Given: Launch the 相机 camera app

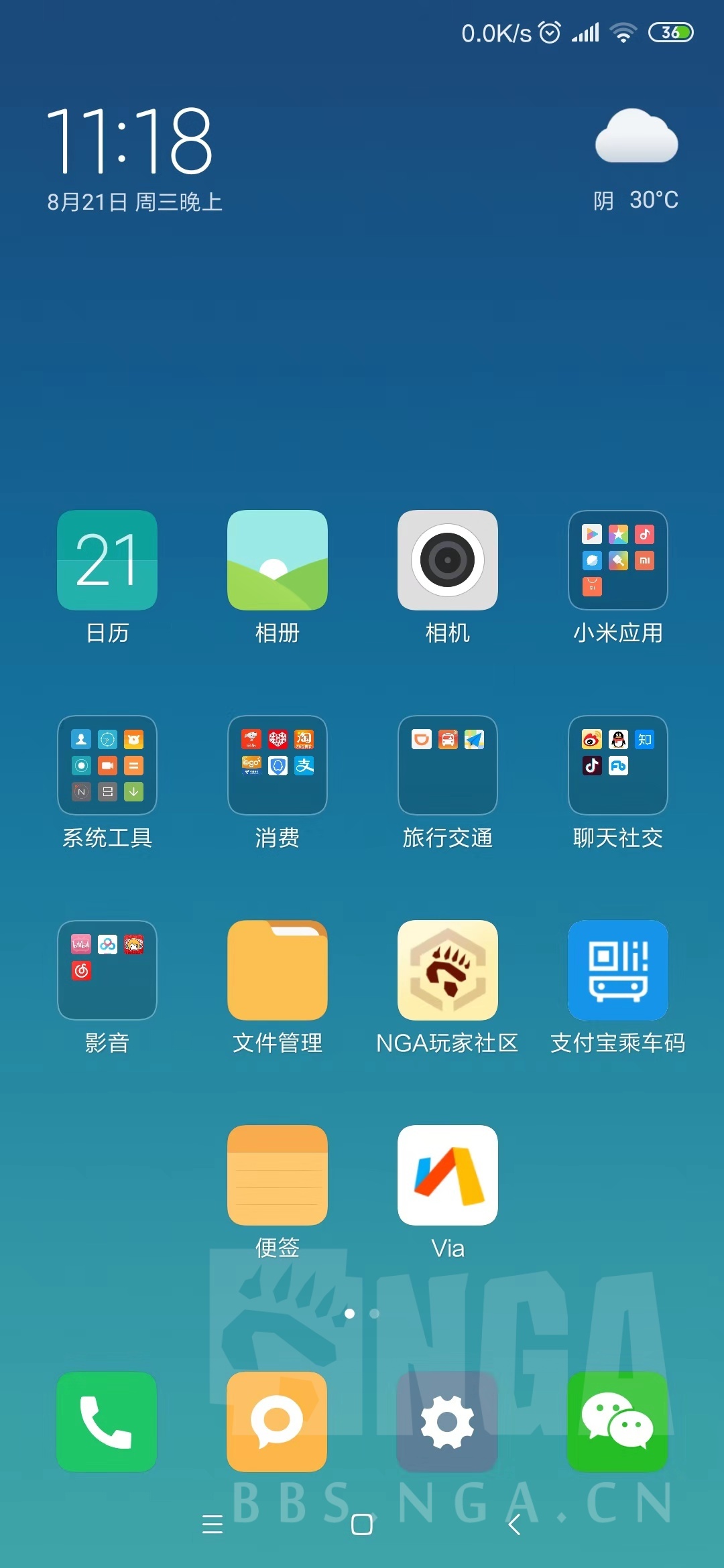Looking at the screenshot, I should point(448,560).
